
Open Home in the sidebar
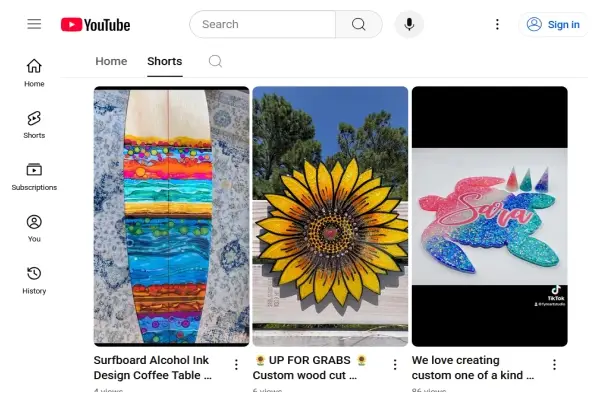34,72
